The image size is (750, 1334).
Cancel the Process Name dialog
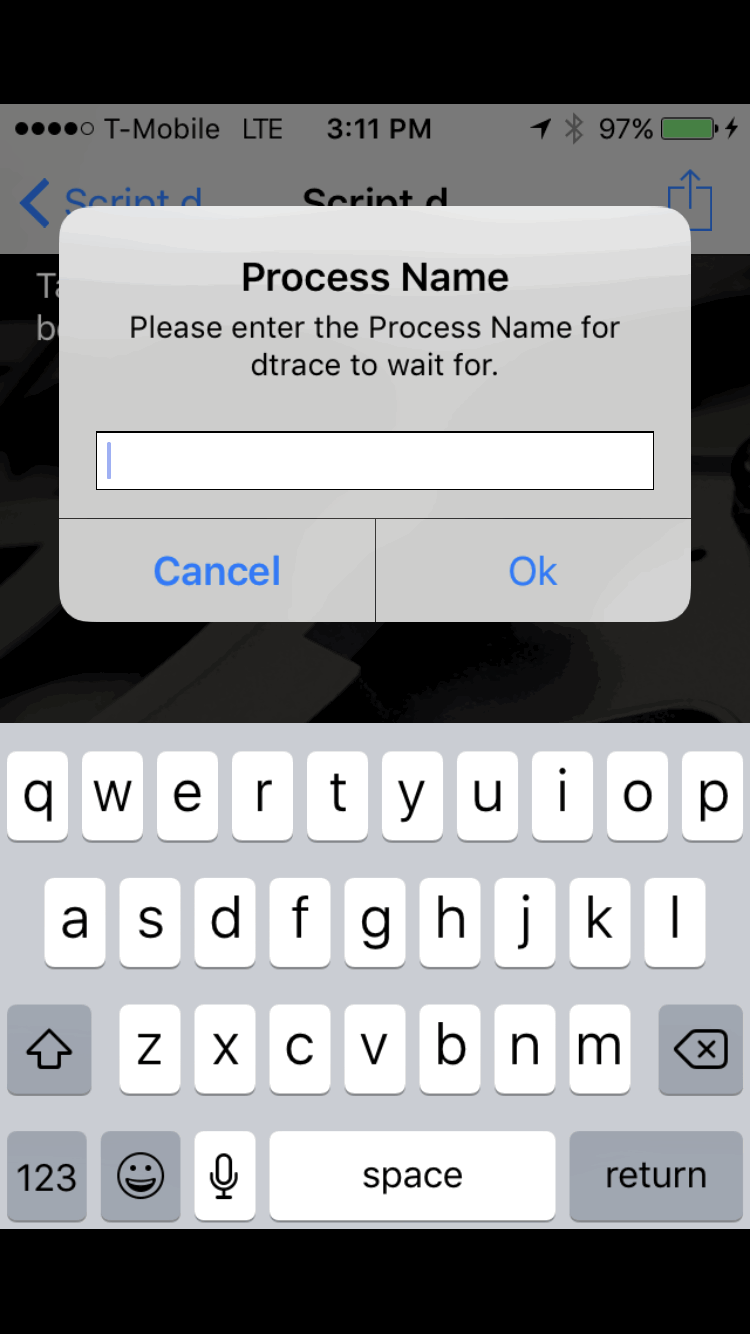click(x=217, y=571)
